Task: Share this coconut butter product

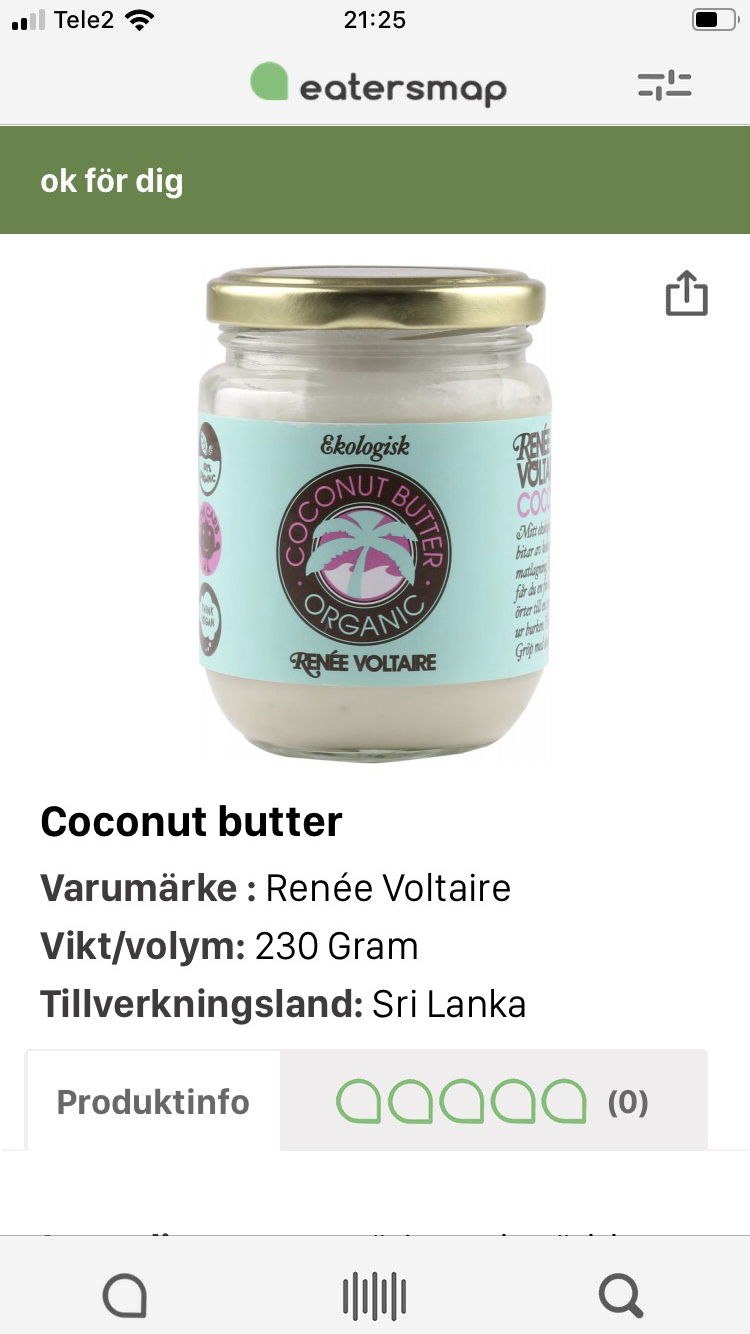Action: 686,293
